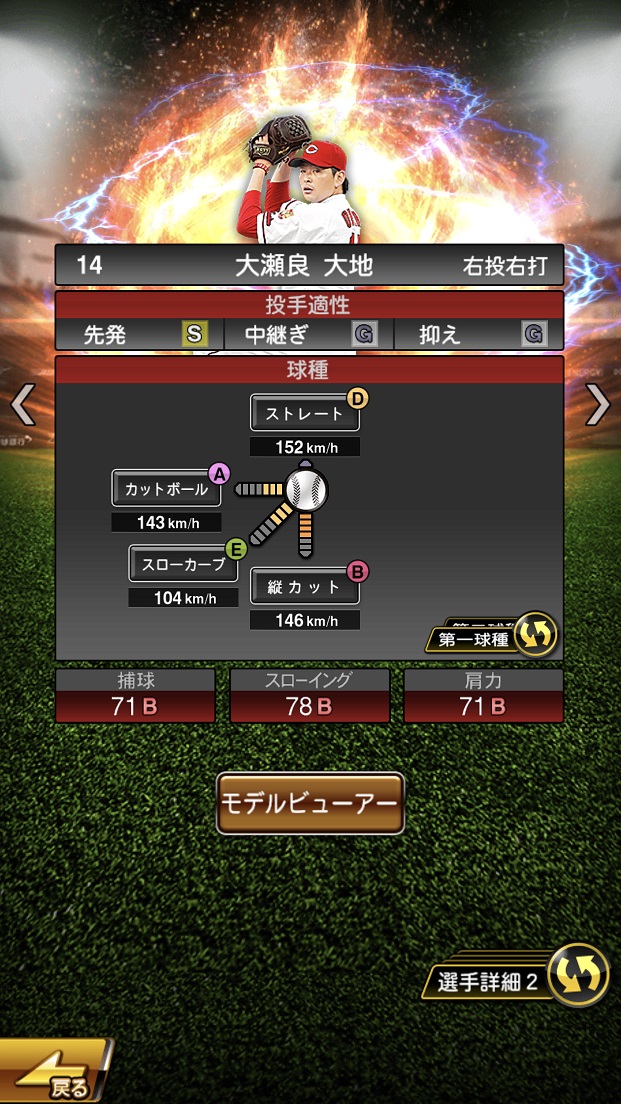Go to the previous player with the left arrow

click(22, 404)
